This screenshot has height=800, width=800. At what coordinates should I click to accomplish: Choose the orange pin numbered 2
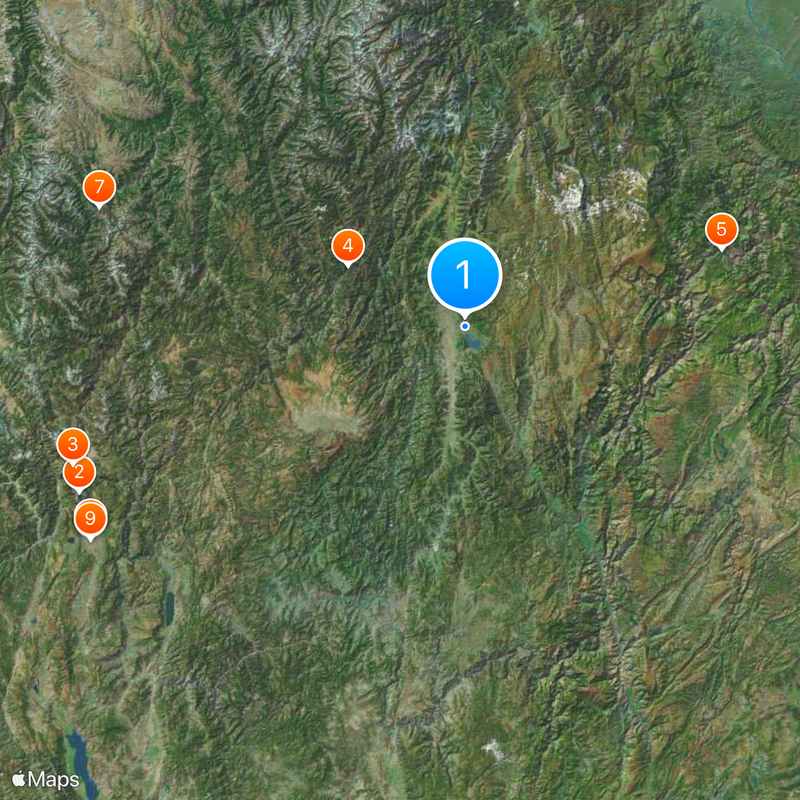click(80, 472)
